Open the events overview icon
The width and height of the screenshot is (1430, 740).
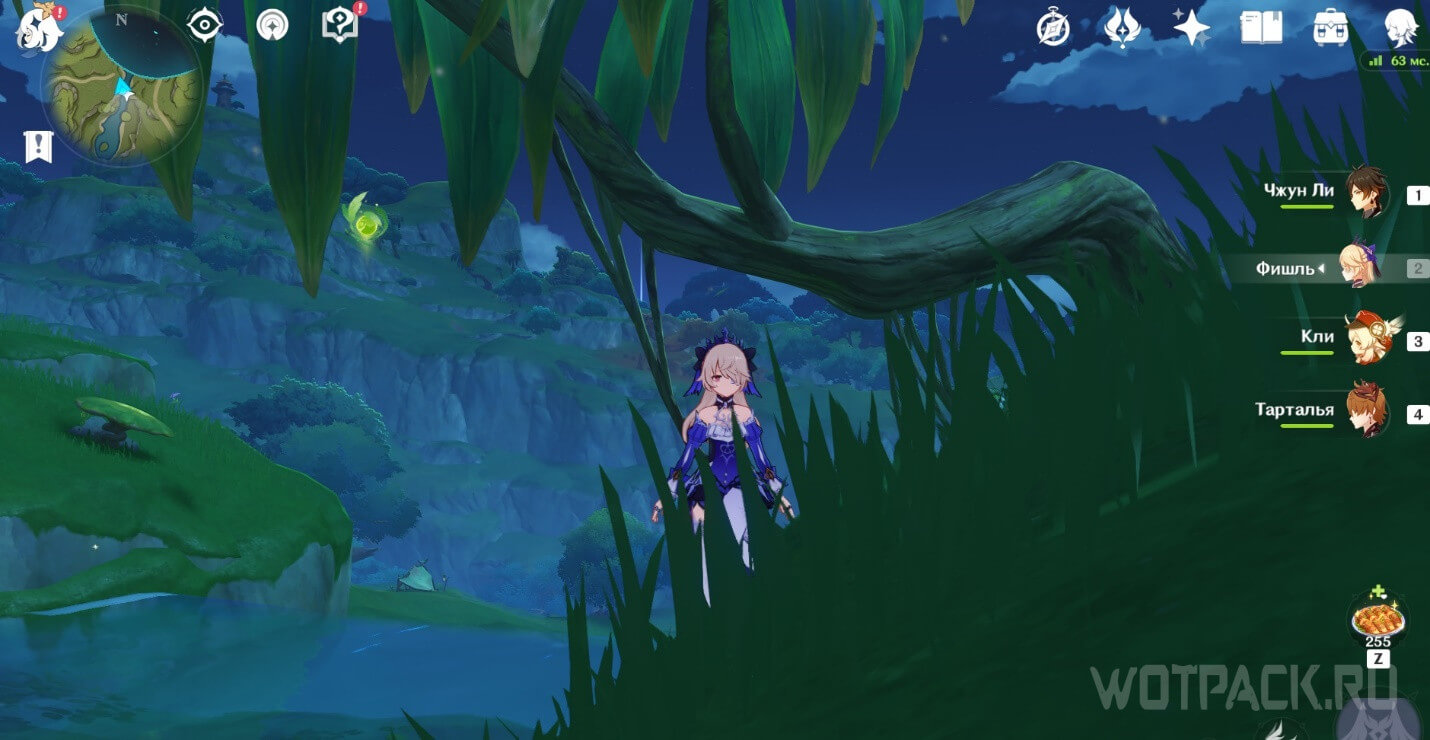pyautogui.click(x=272, y=25)
